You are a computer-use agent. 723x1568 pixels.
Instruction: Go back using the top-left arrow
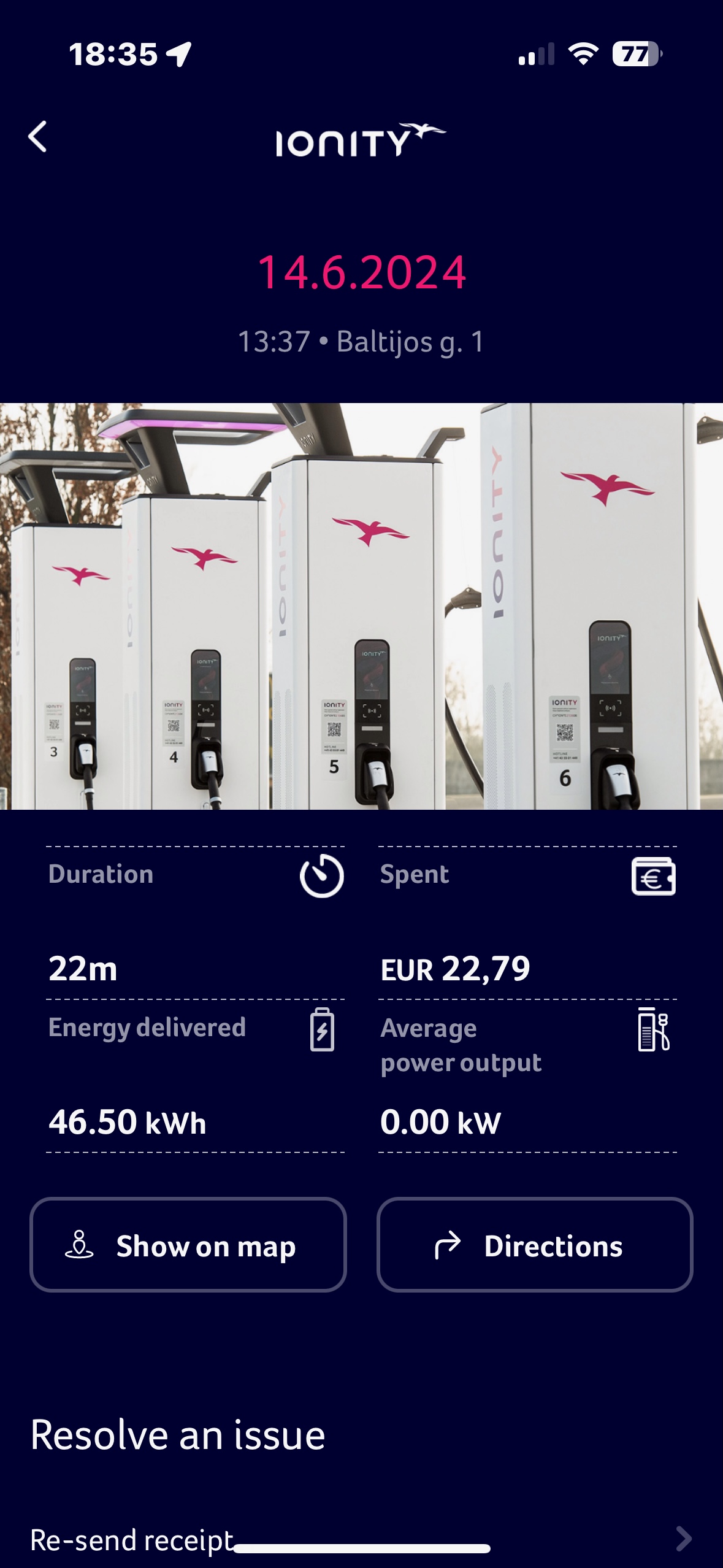[x=38, y=136]
